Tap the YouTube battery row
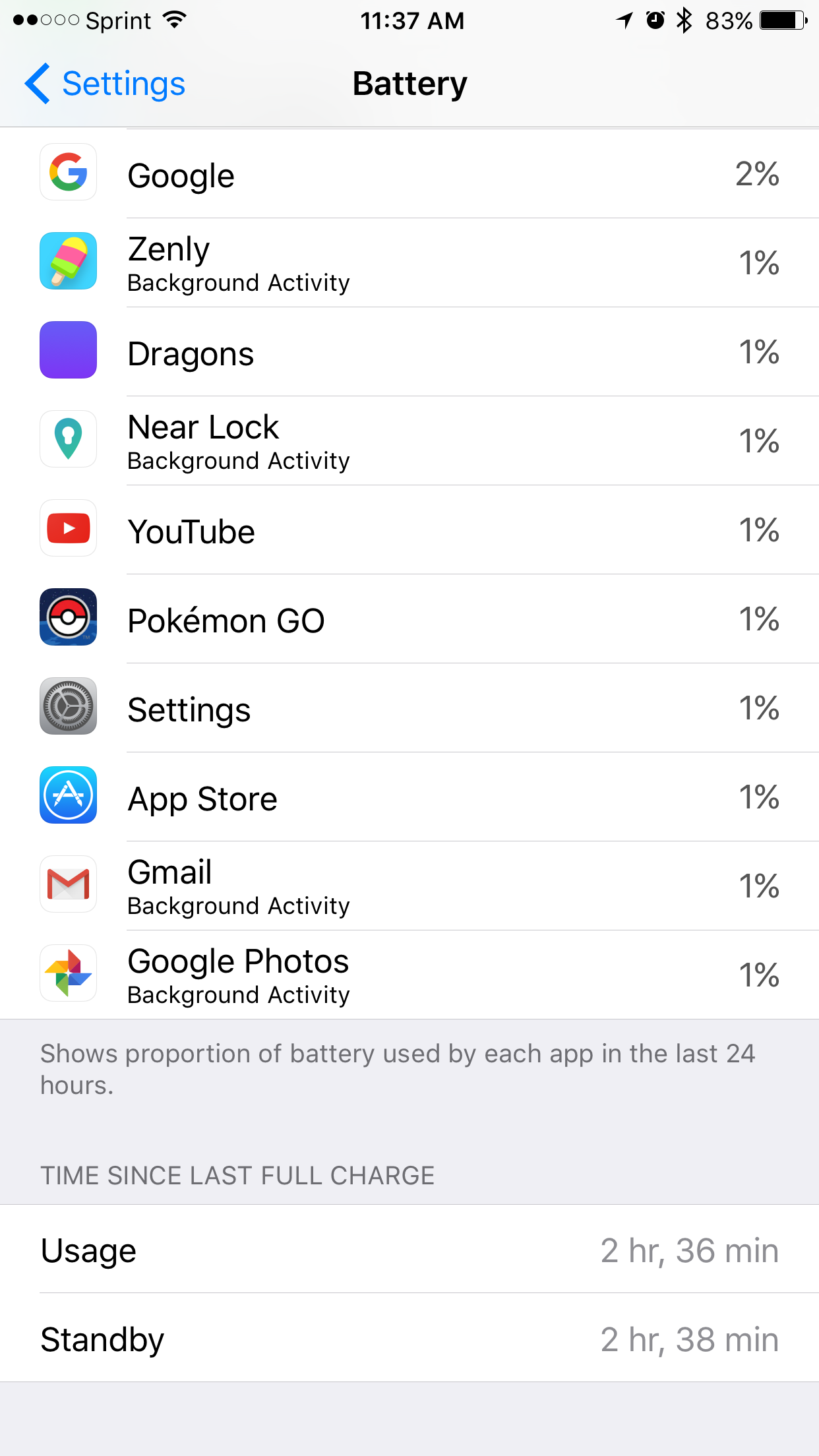This screenshot has width=819, height=1456. (409, 530)
